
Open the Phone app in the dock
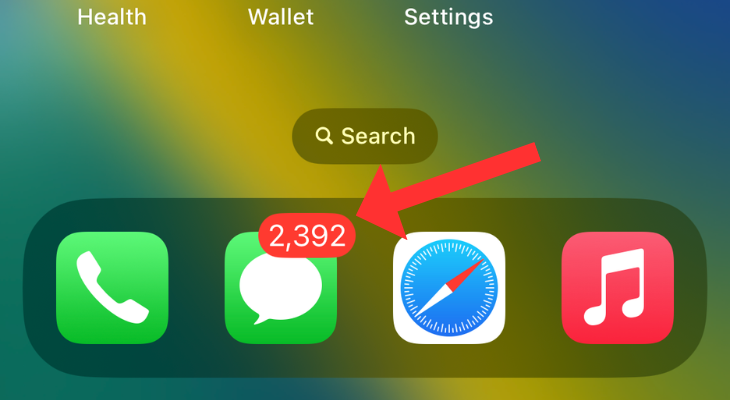click(x=112, y=288)
